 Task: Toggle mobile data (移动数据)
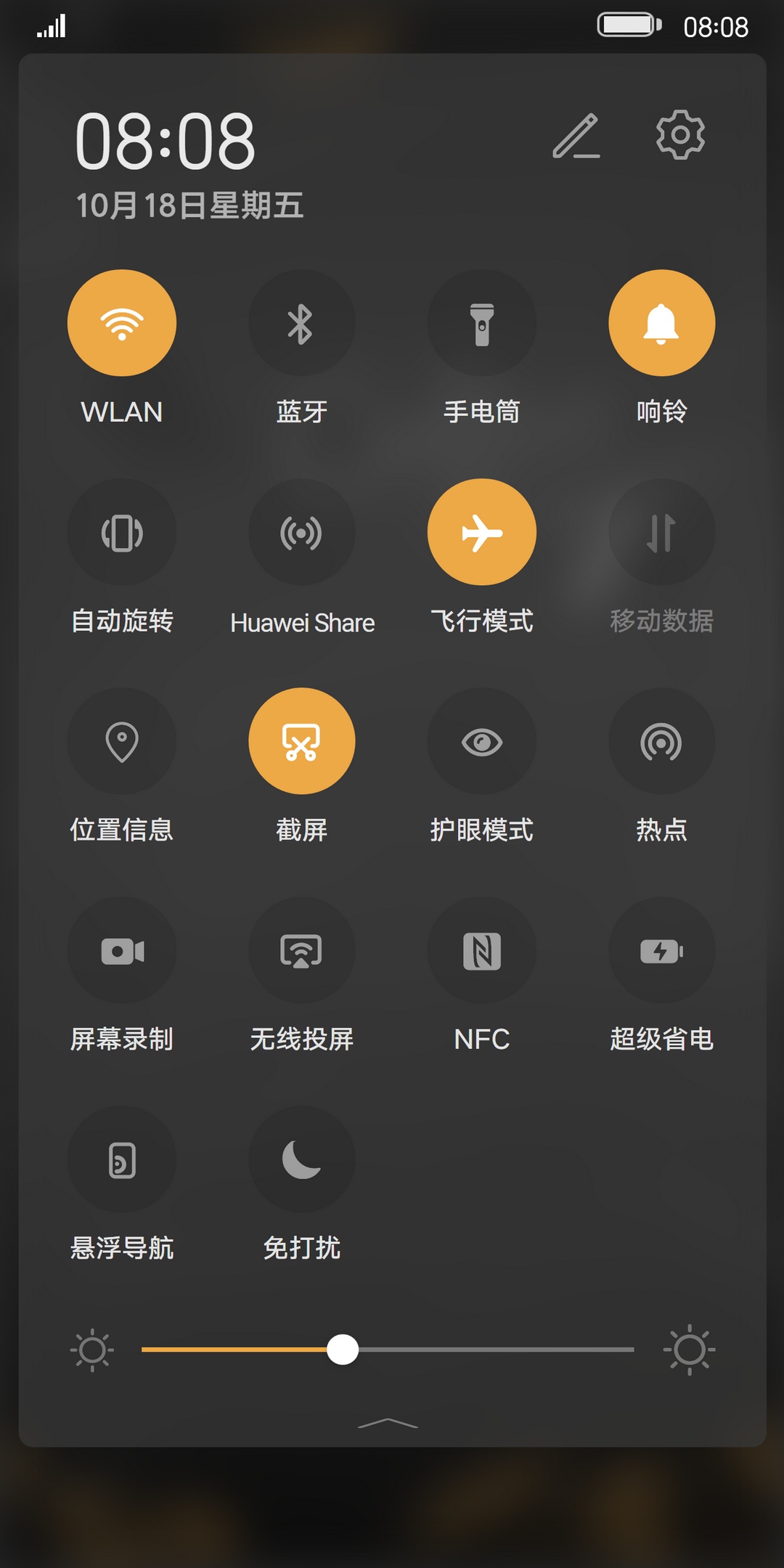tap(661, 532)
